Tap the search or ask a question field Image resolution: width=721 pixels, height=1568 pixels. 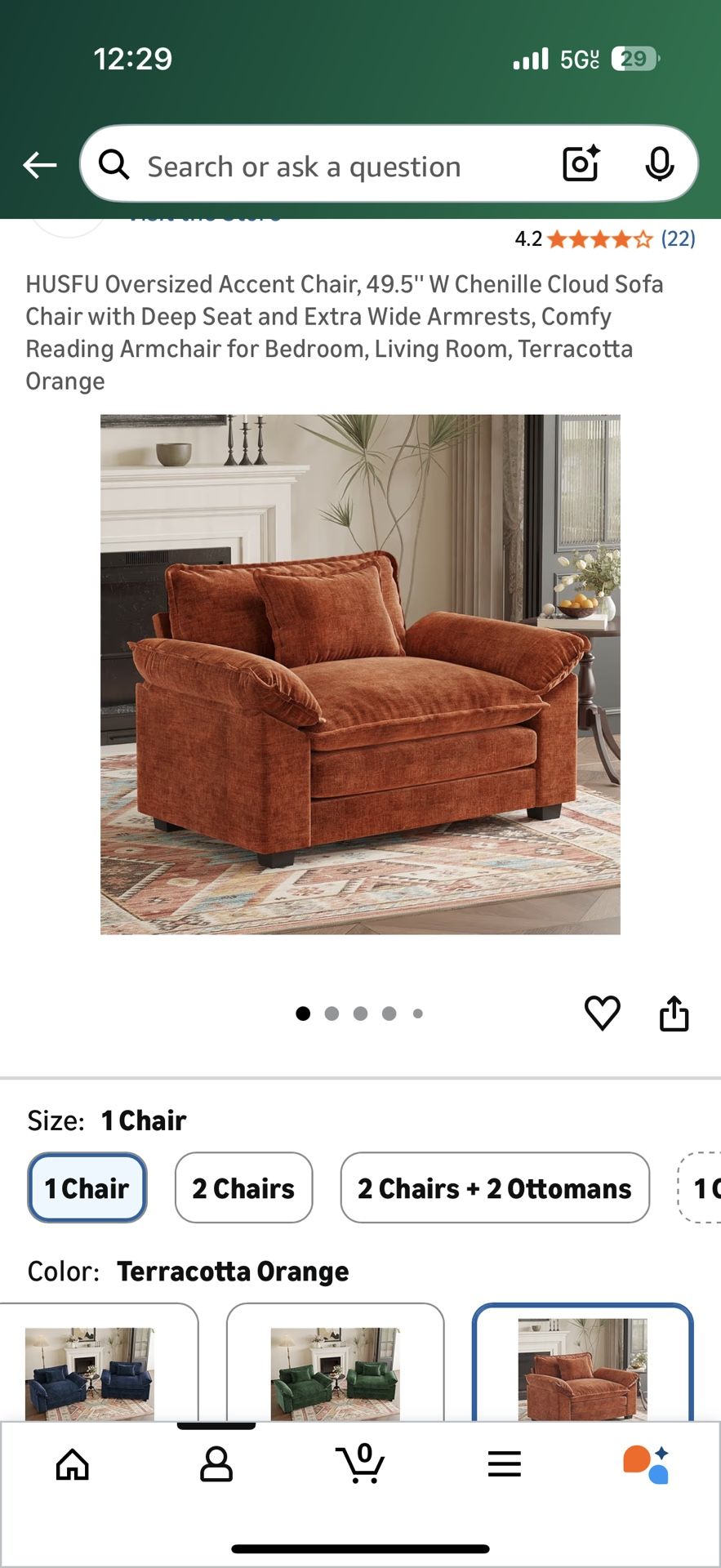pos(327,167)
